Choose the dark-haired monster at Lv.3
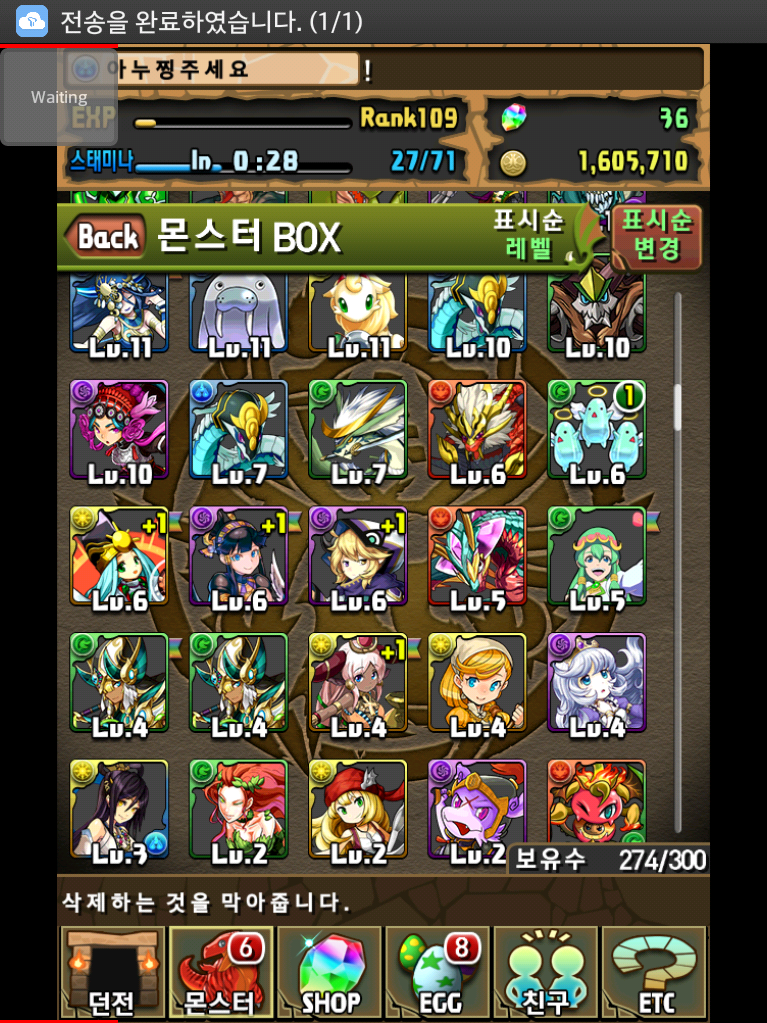 [x=119, y=810]
